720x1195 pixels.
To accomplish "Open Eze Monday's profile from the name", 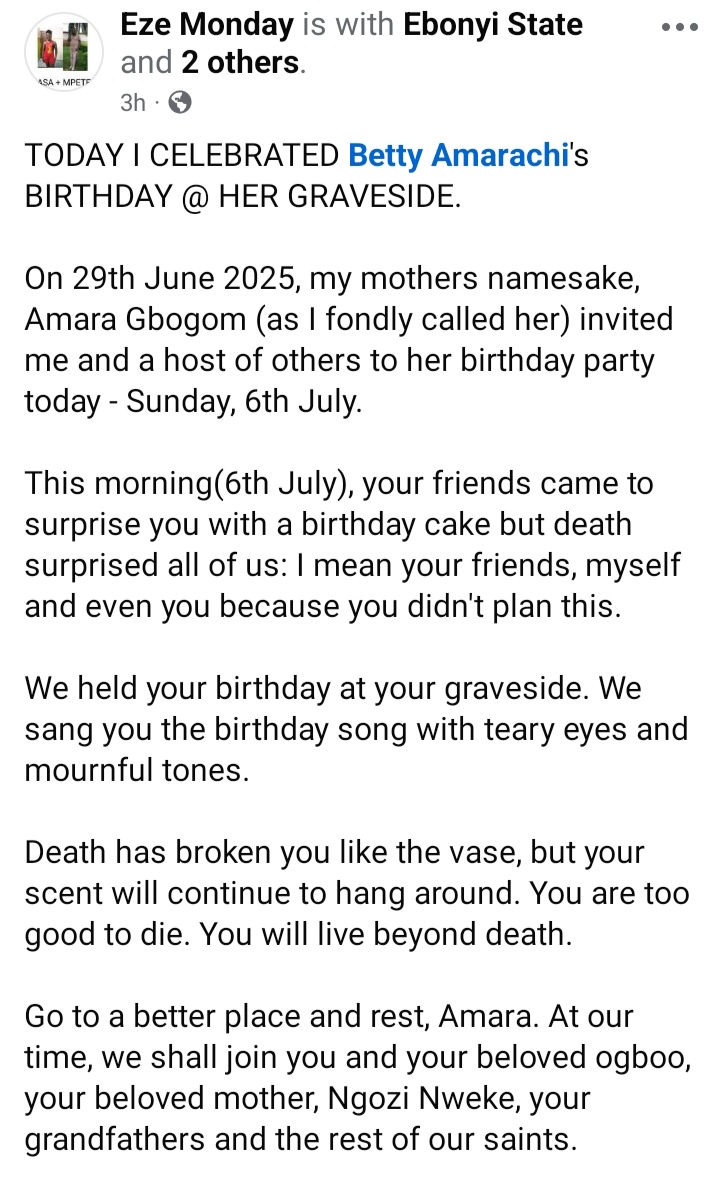I will 207,25.
